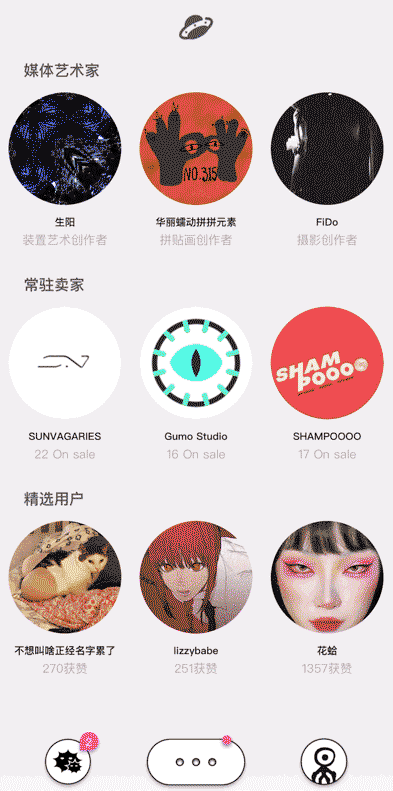Open 华丽蠕动拼拼元素 artist profile

coord(196,149)
